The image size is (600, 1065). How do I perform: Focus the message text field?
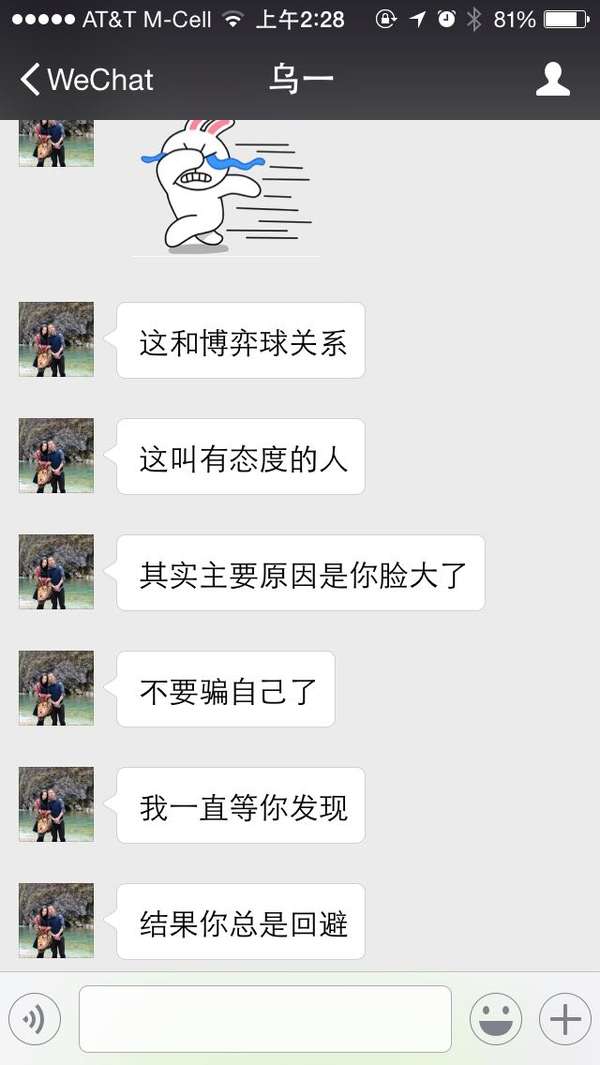coord(265,1019)
